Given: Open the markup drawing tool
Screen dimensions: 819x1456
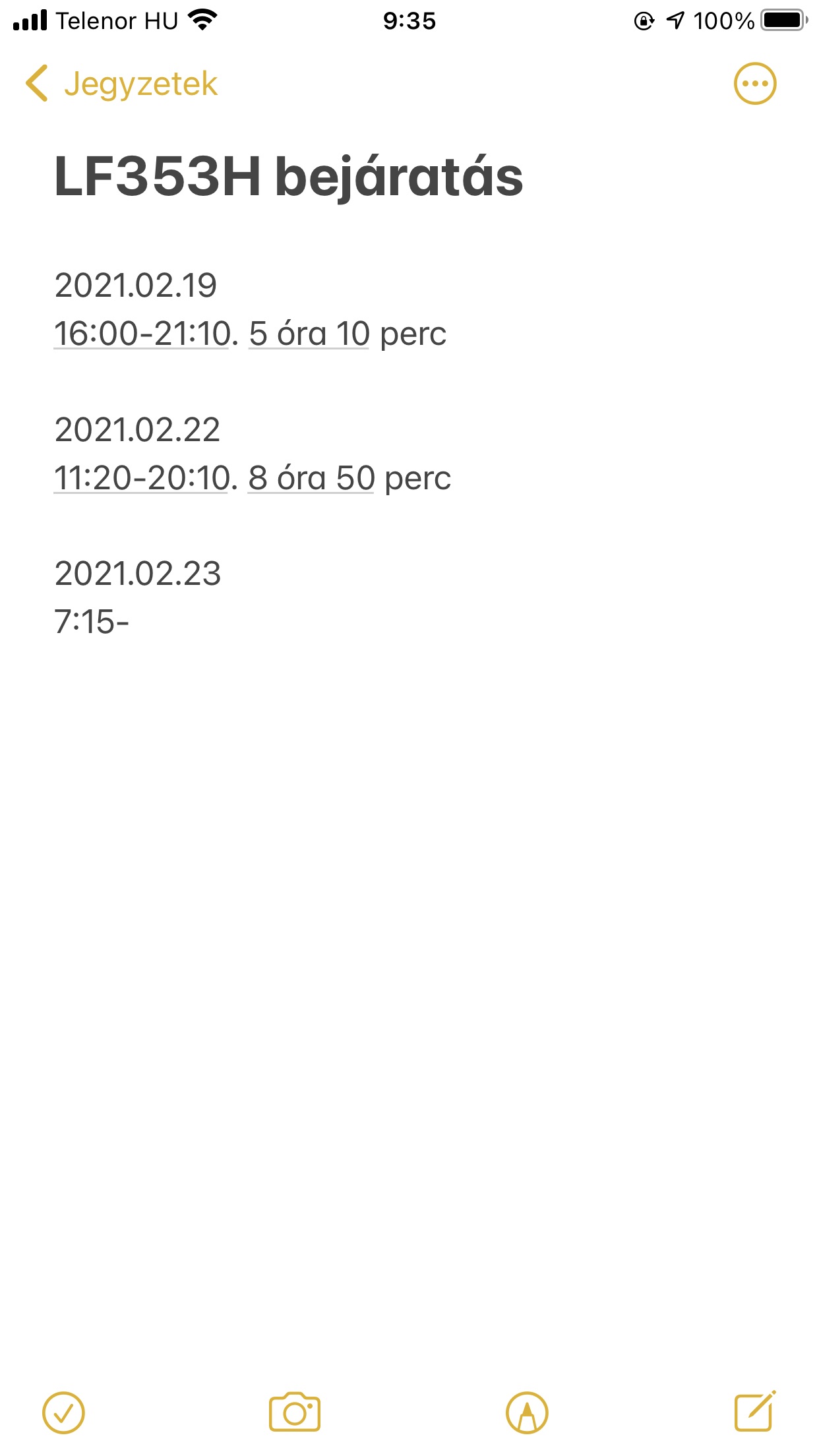Looking at the screenshot, I should pyautogui.click(x=527, y=1412).
